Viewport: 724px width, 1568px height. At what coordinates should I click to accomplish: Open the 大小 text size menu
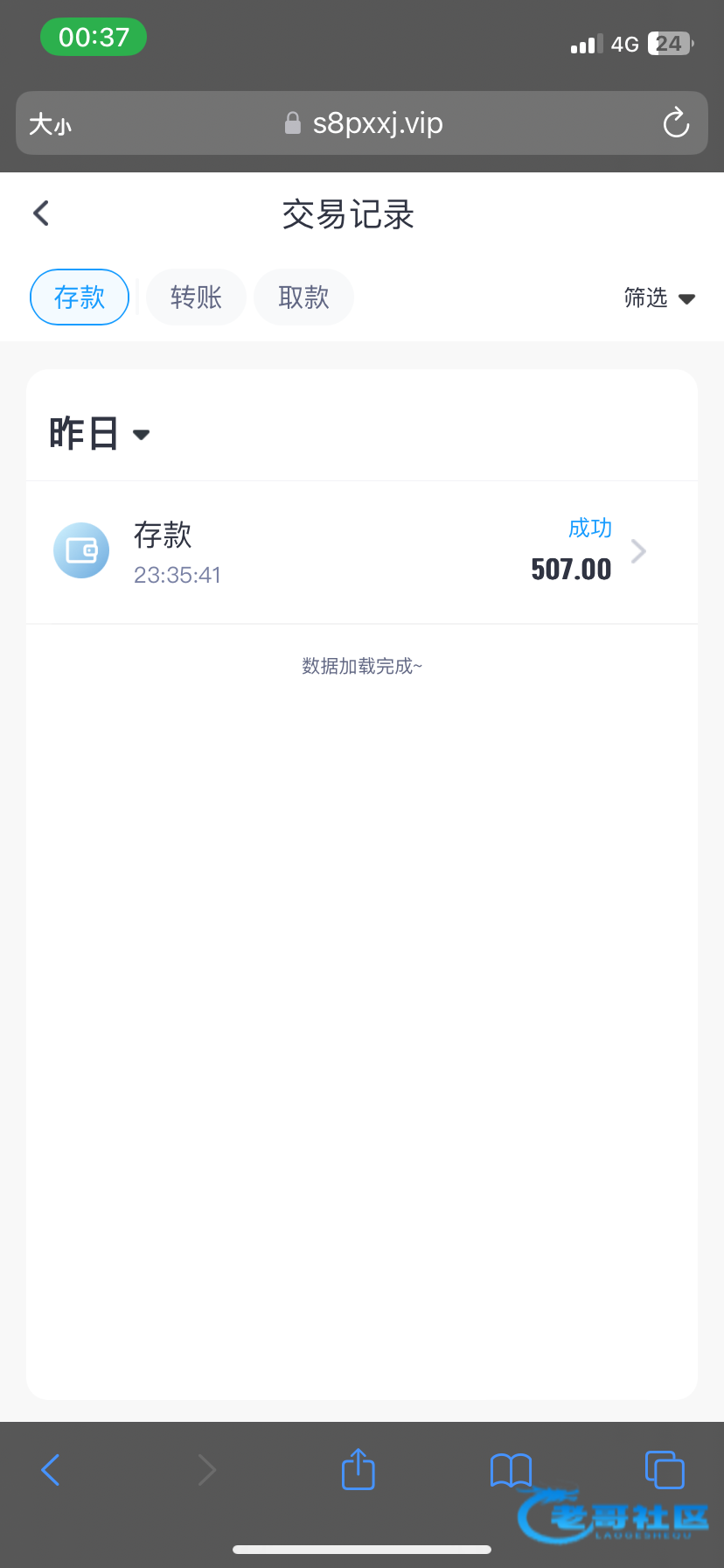pos(50,124)
